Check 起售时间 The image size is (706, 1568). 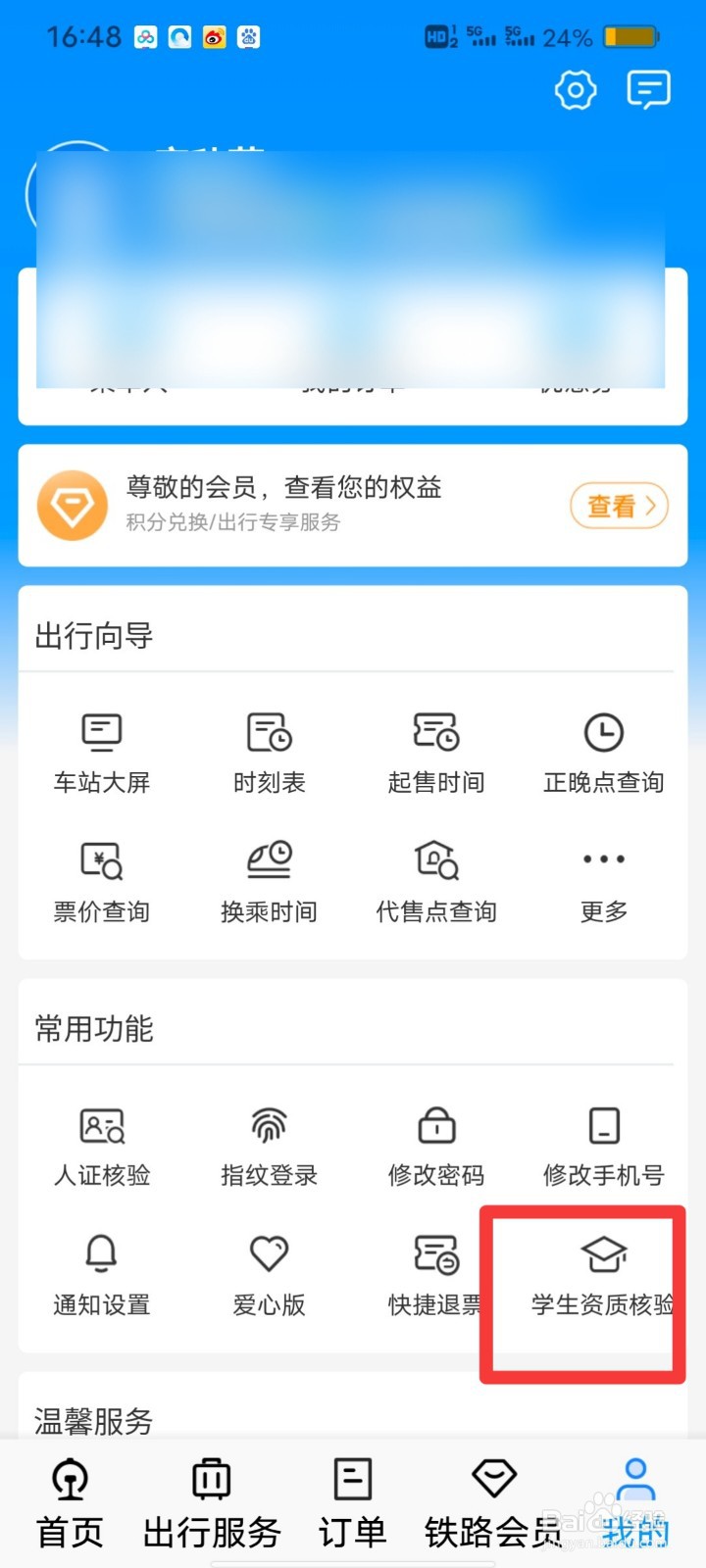(x=436, y=753)
